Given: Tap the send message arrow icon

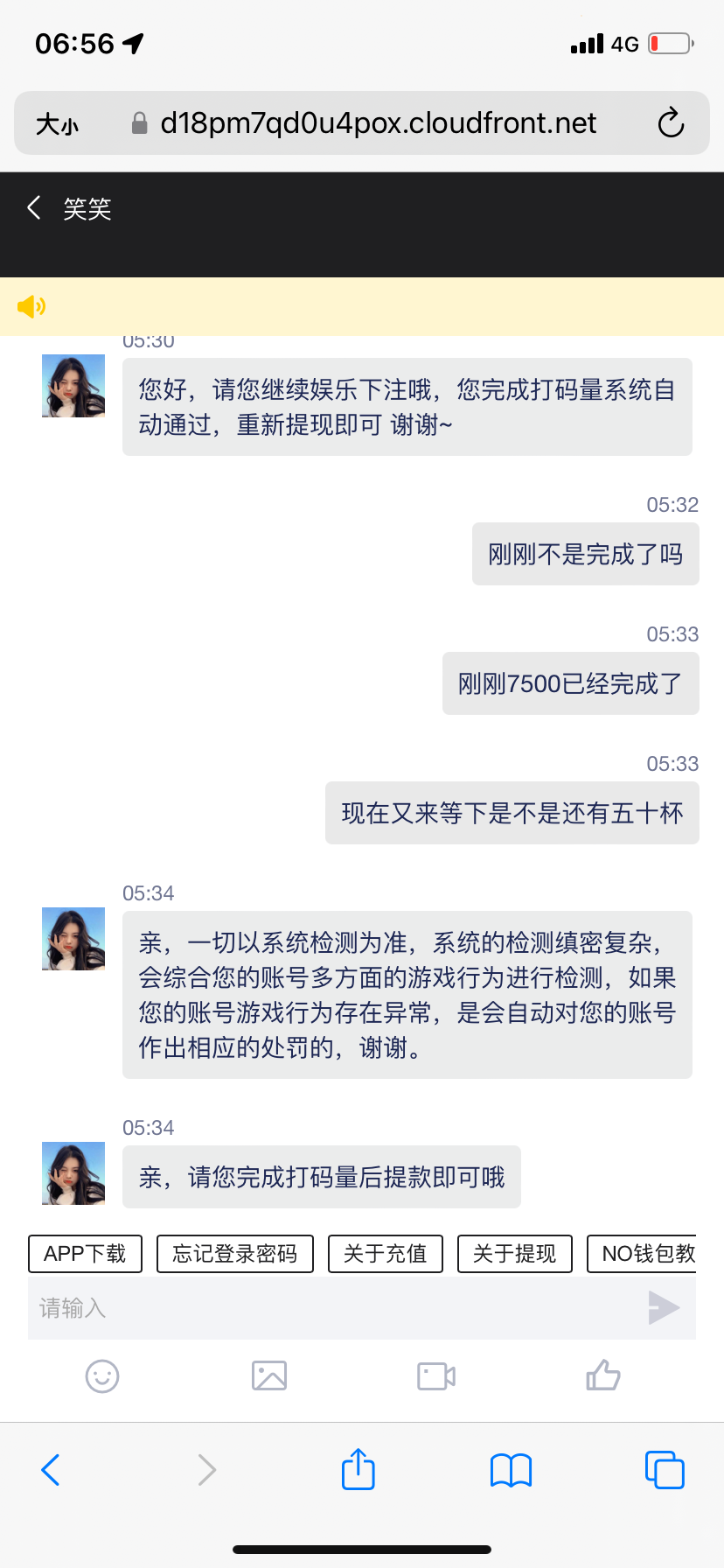Looking at the screenshot, I should (x=665, y=1307).
